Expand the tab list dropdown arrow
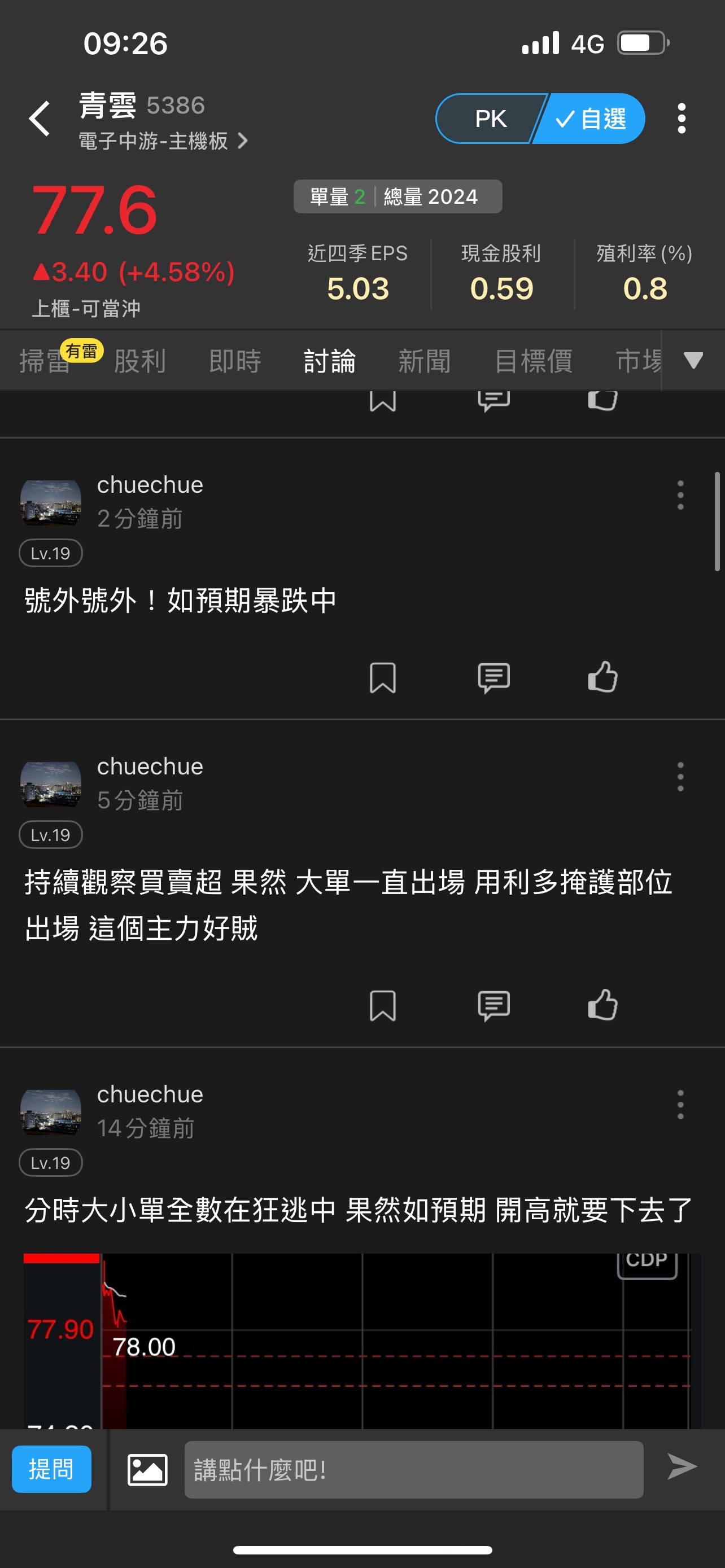Screen dimensions: 725x1568 tap(693, 360)
